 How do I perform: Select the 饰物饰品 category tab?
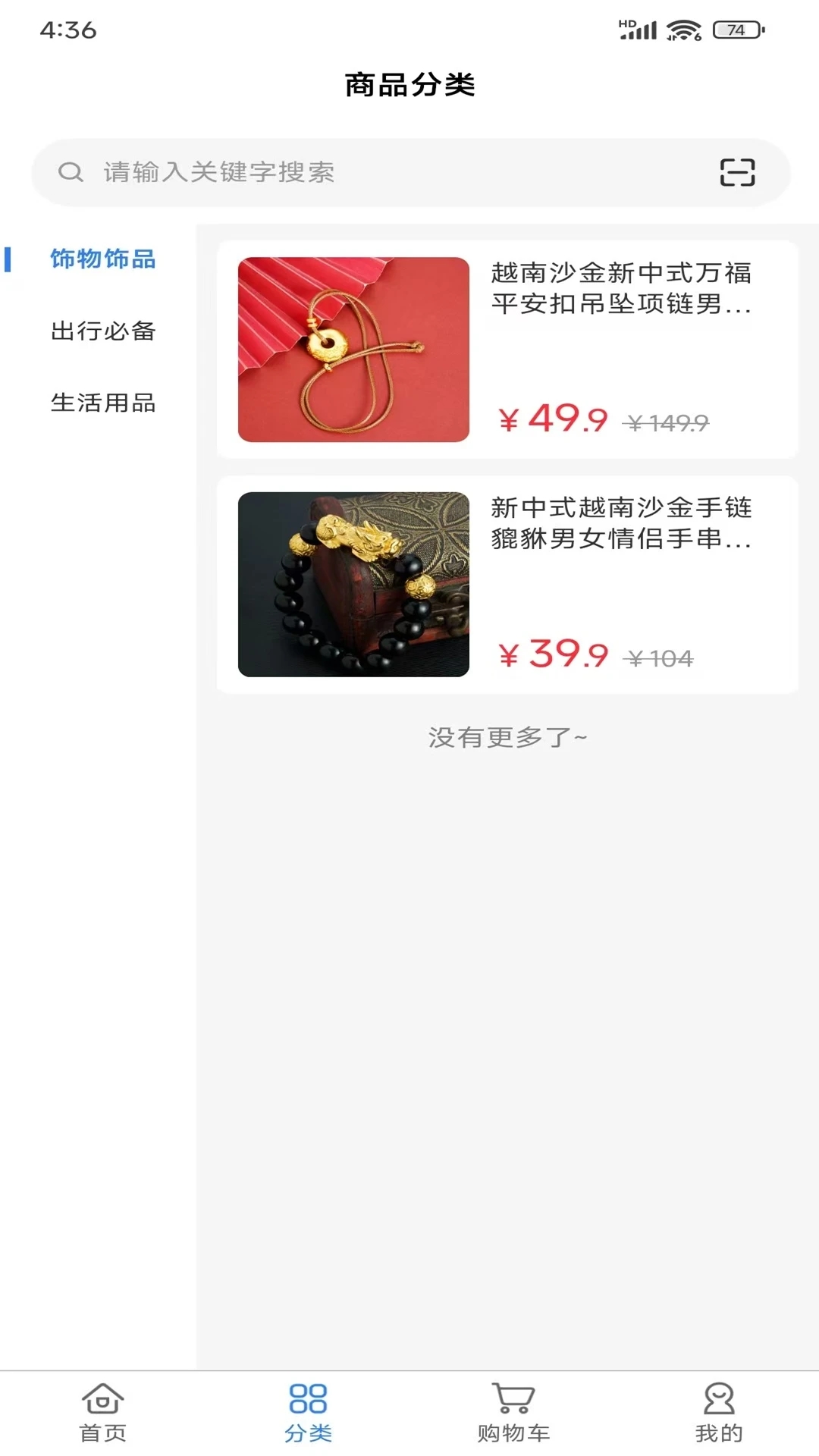pos(102,260)
